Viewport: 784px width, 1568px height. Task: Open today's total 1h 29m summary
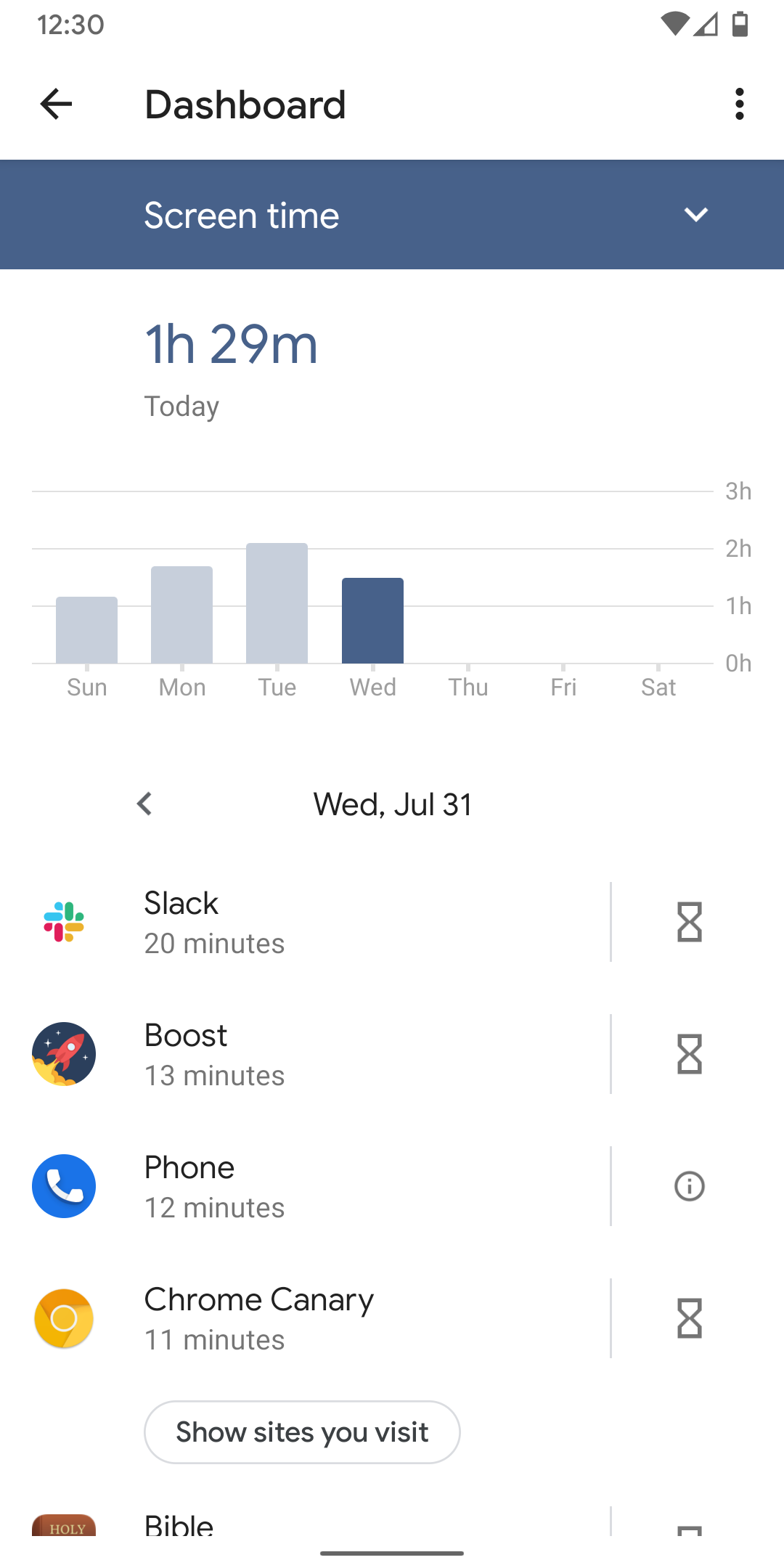coord(229,345)
